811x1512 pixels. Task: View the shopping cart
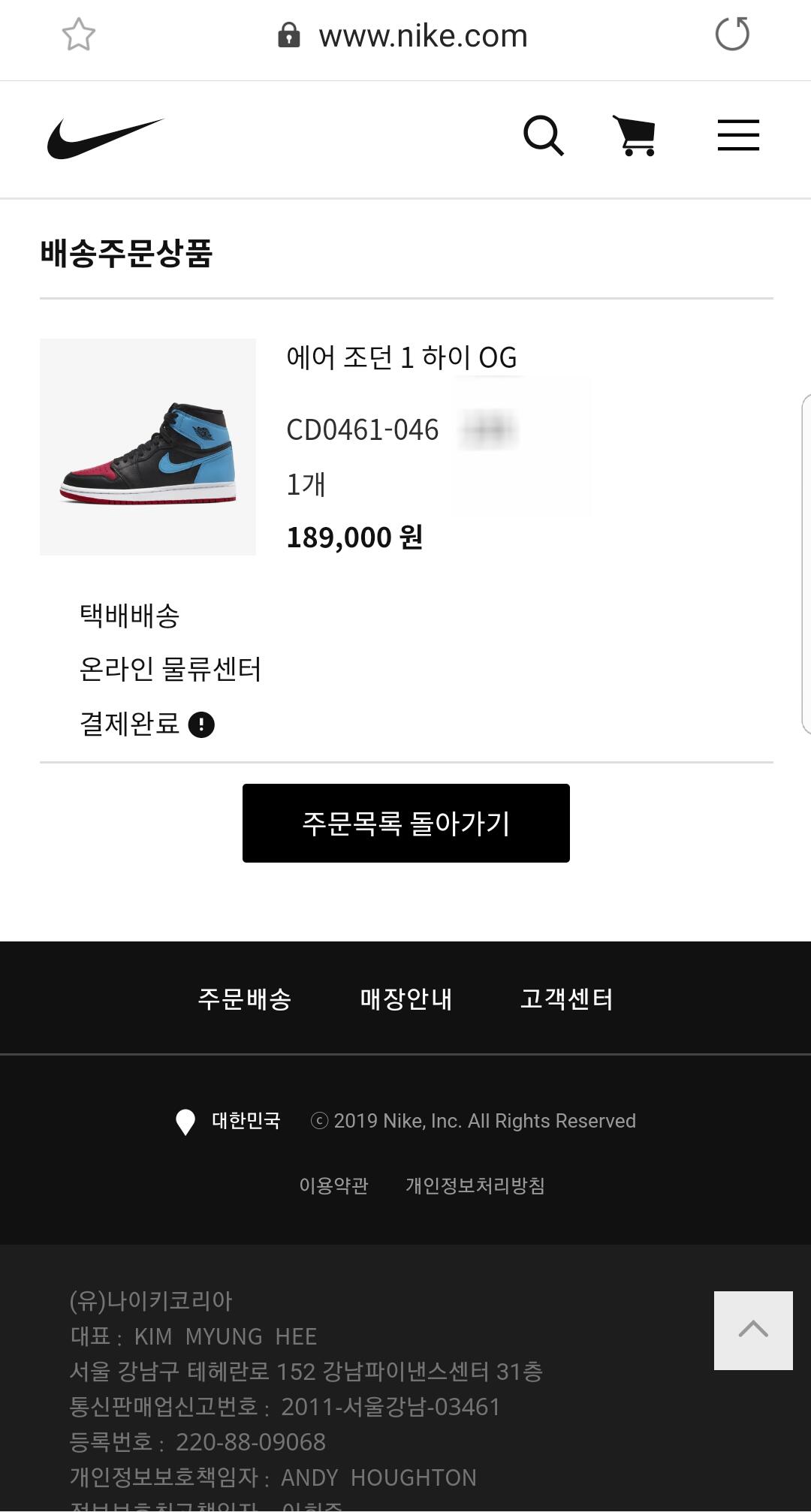tap(635, 136)
